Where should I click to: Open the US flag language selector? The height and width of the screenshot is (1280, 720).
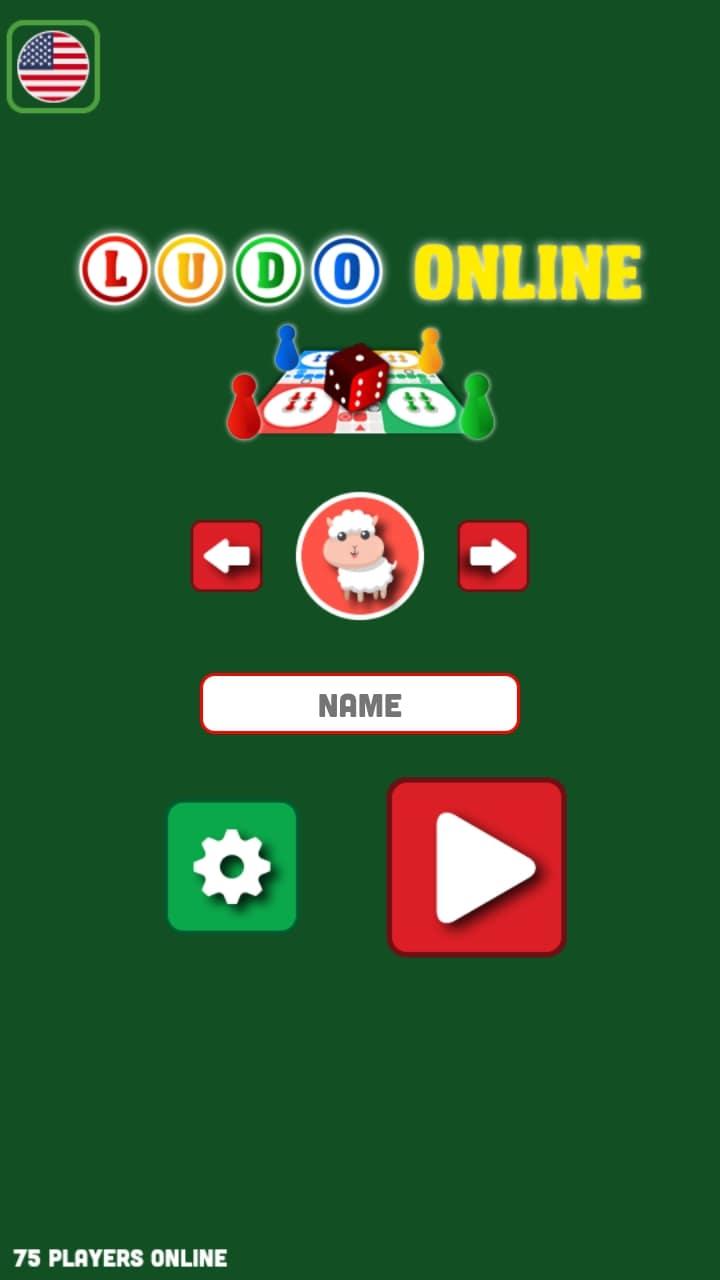point(53,66)
